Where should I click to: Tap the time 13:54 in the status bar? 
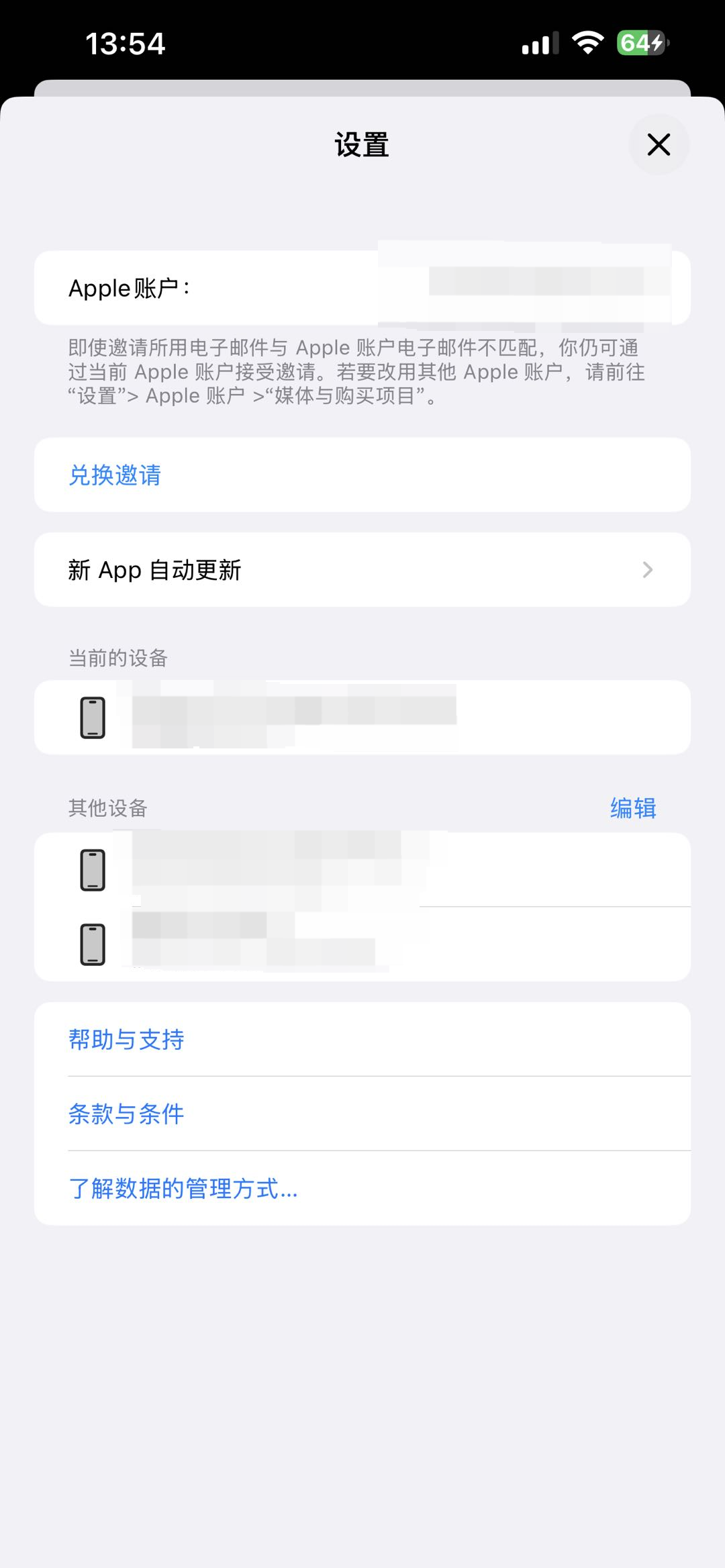[x=125, y=43]
